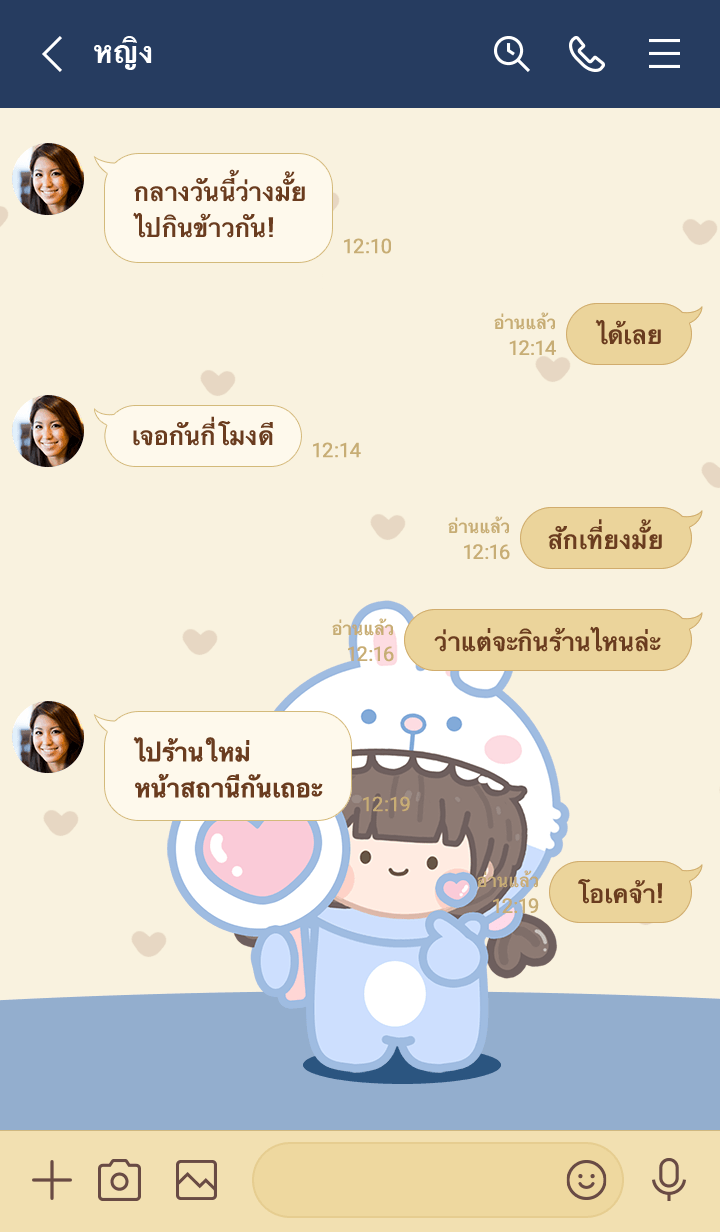The image size is (720, 1232).
Task: Go back from the chat with หญิง
Action: [52, 54]
